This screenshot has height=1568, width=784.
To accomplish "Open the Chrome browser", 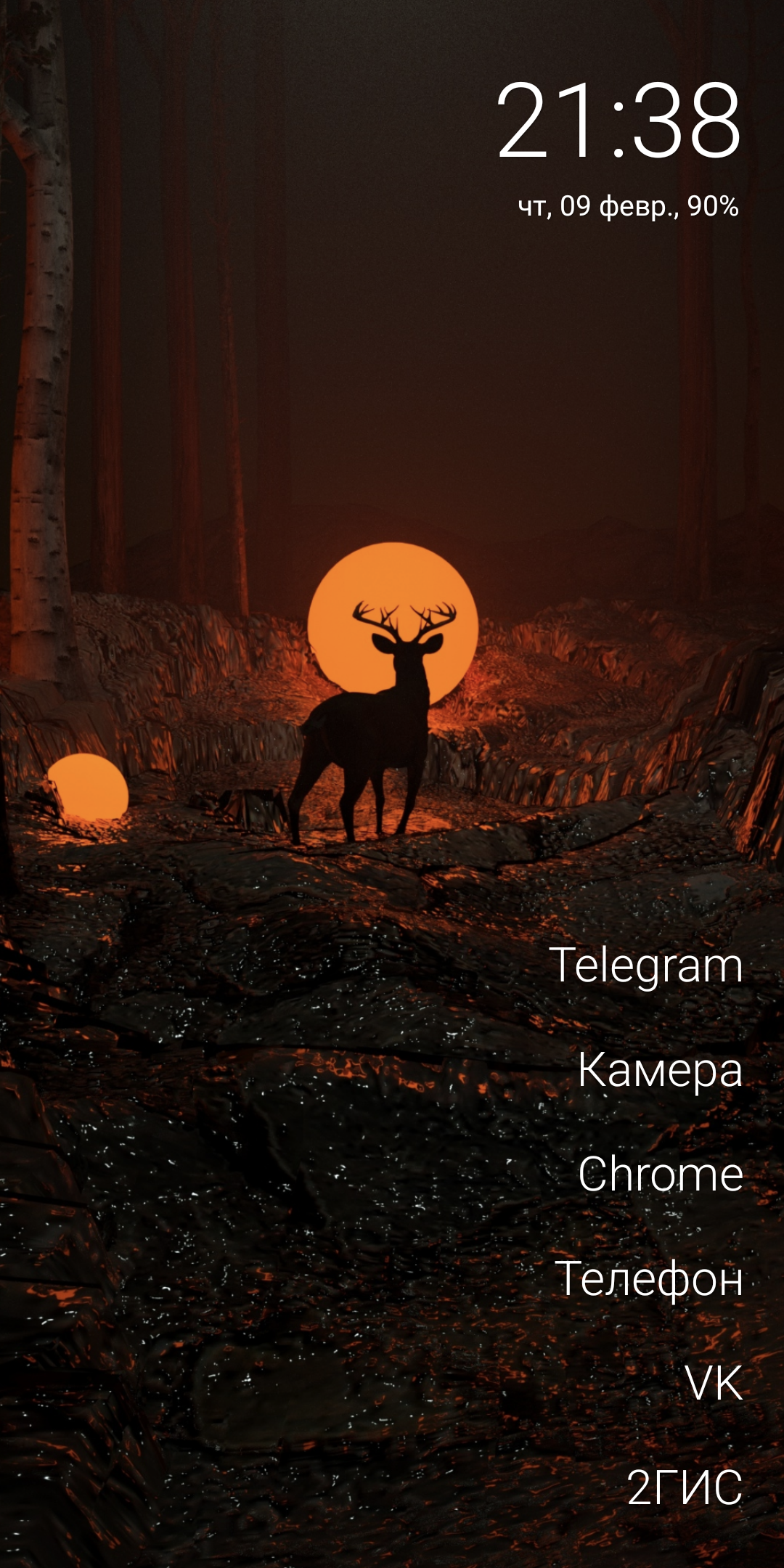I will click(660, 1175).
